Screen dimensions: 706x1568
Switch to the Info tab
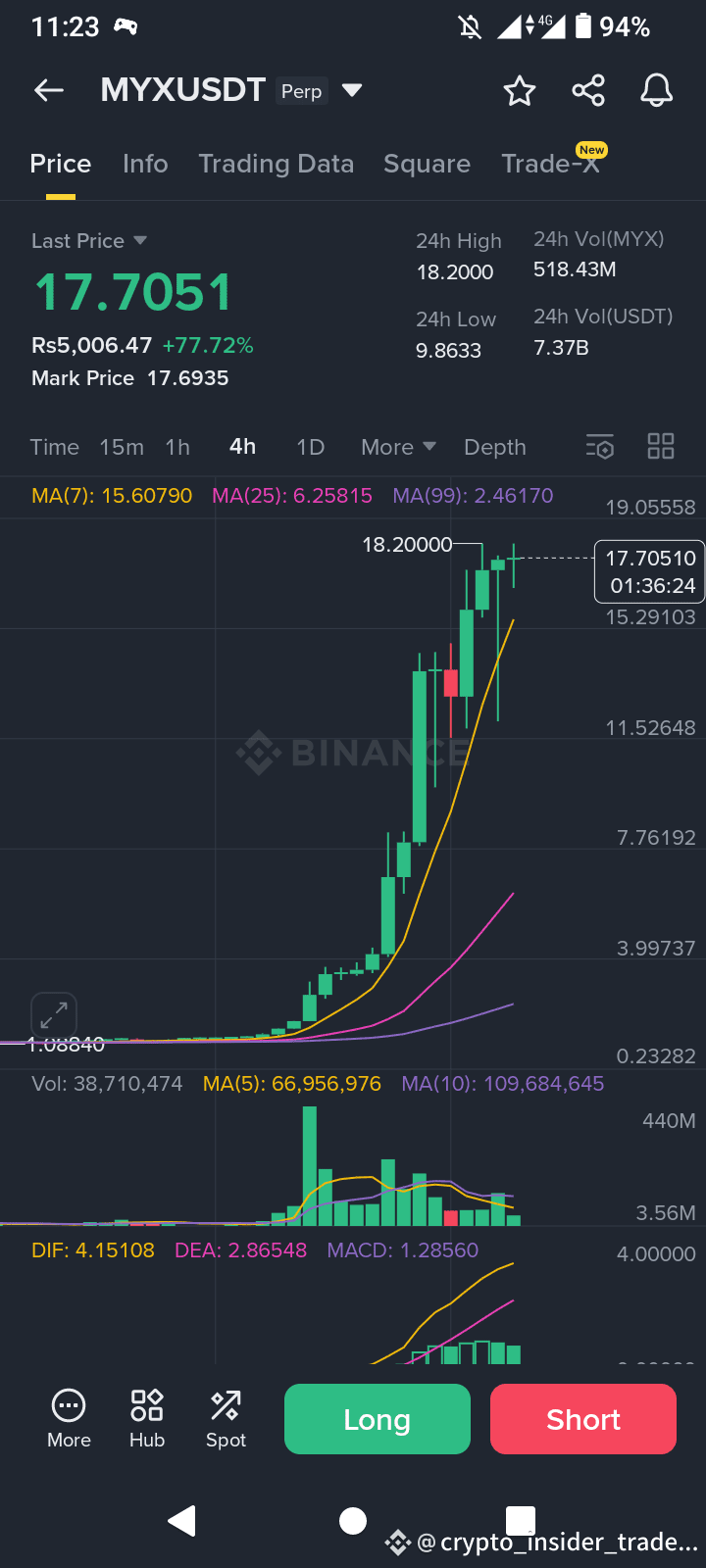[145, 164]
